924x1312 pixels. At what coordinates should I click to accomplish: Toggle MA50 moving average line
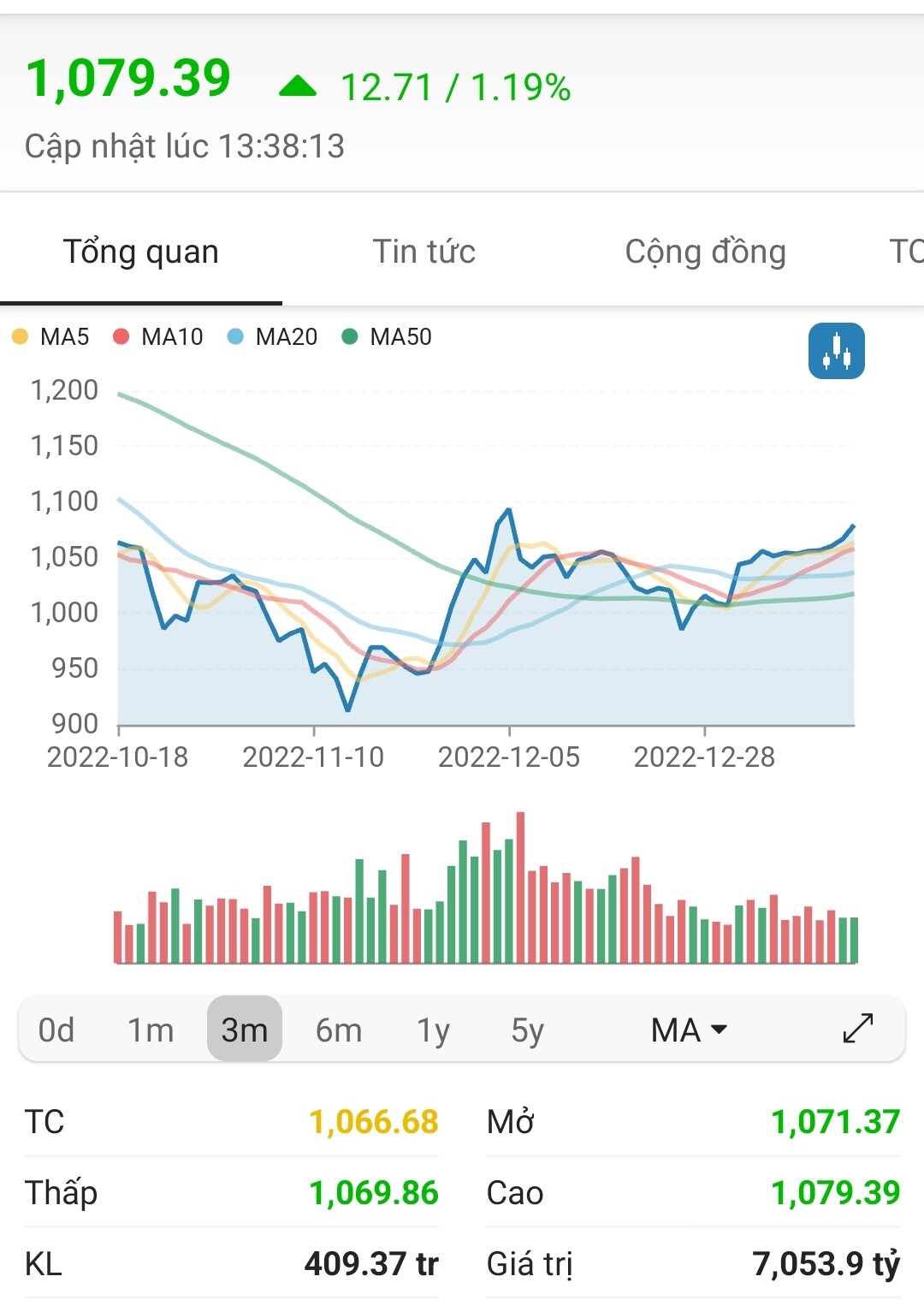coord(388,336)
